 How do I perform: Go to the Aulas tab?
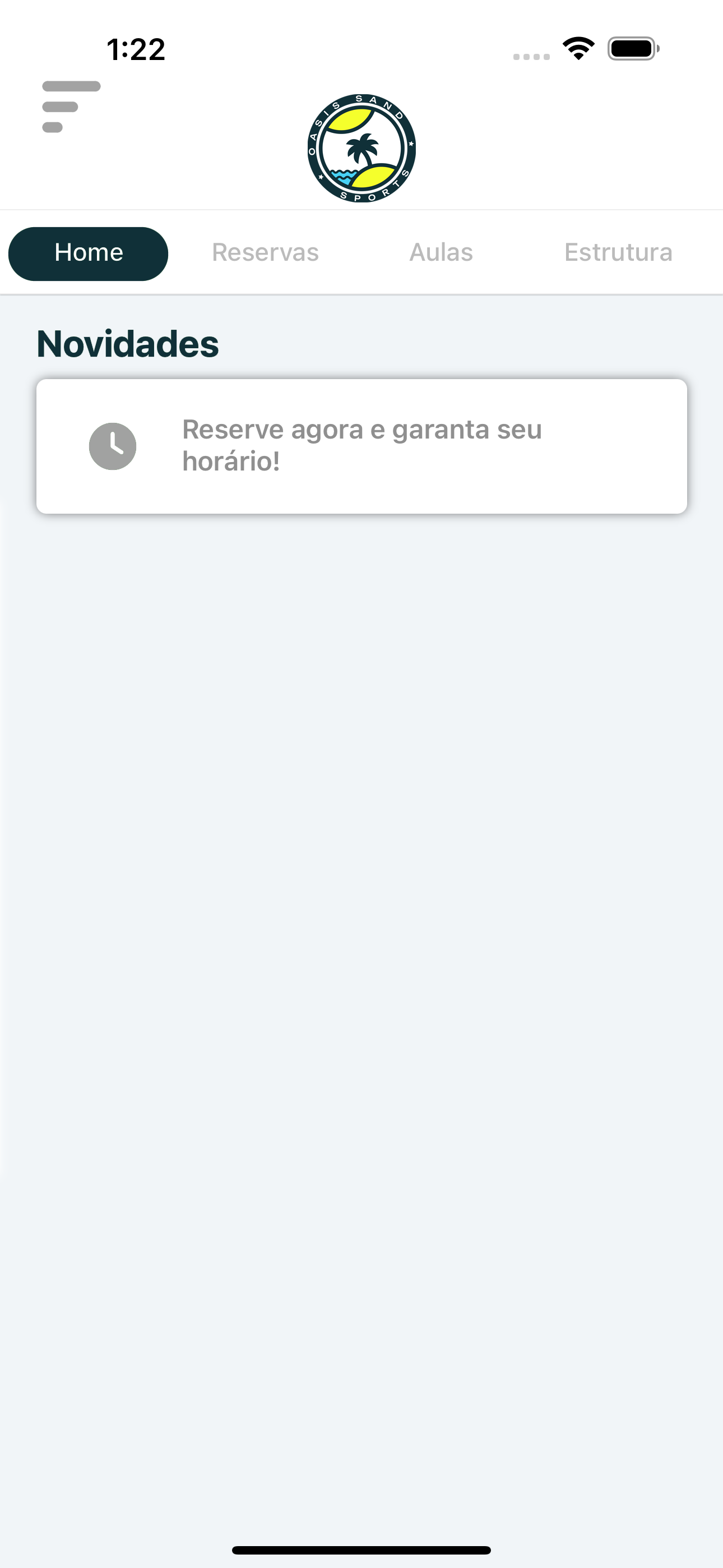coord(441,252)
